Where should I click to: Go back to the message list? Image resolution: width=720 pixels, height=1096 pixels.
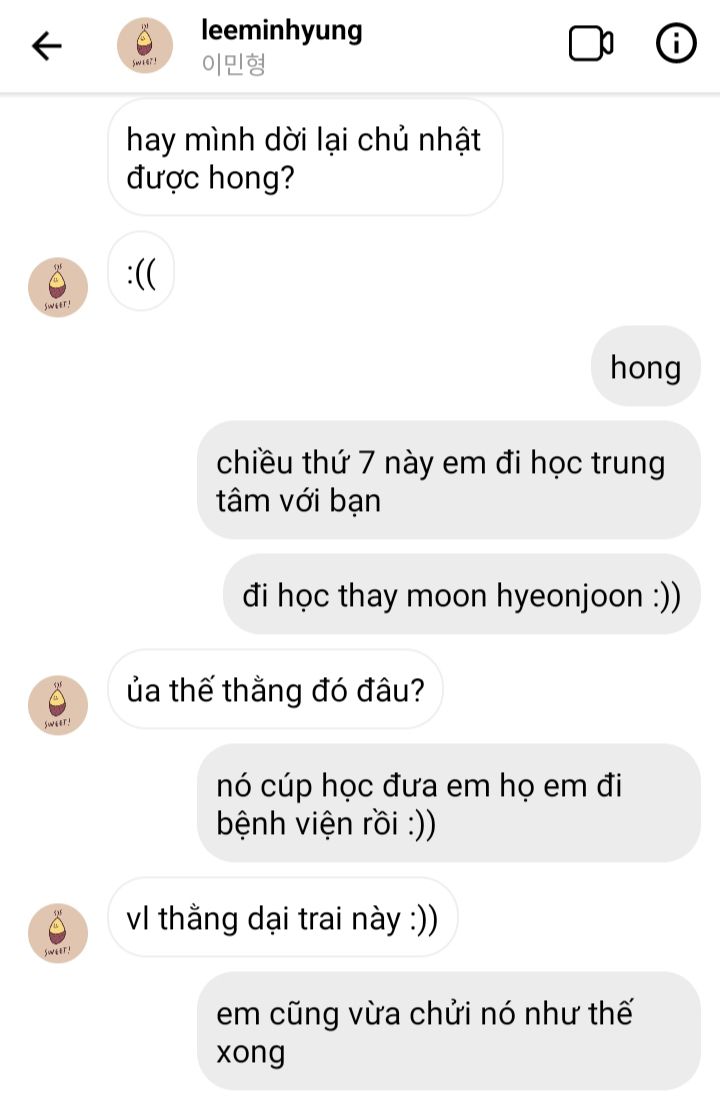tap(46, 45)
